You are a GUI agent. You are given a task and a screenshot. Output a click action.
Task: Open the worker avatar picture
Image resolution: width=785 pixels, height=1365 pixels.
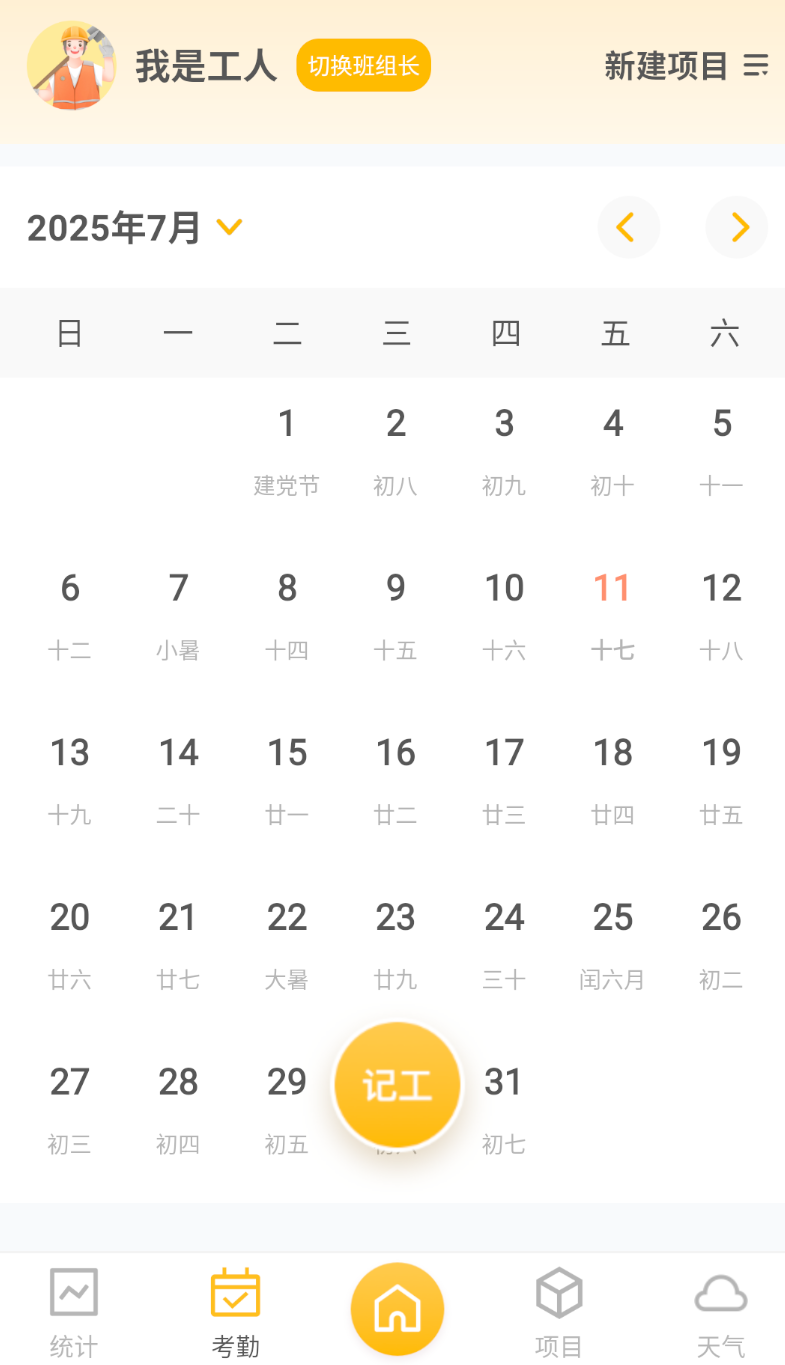[71, 64]
